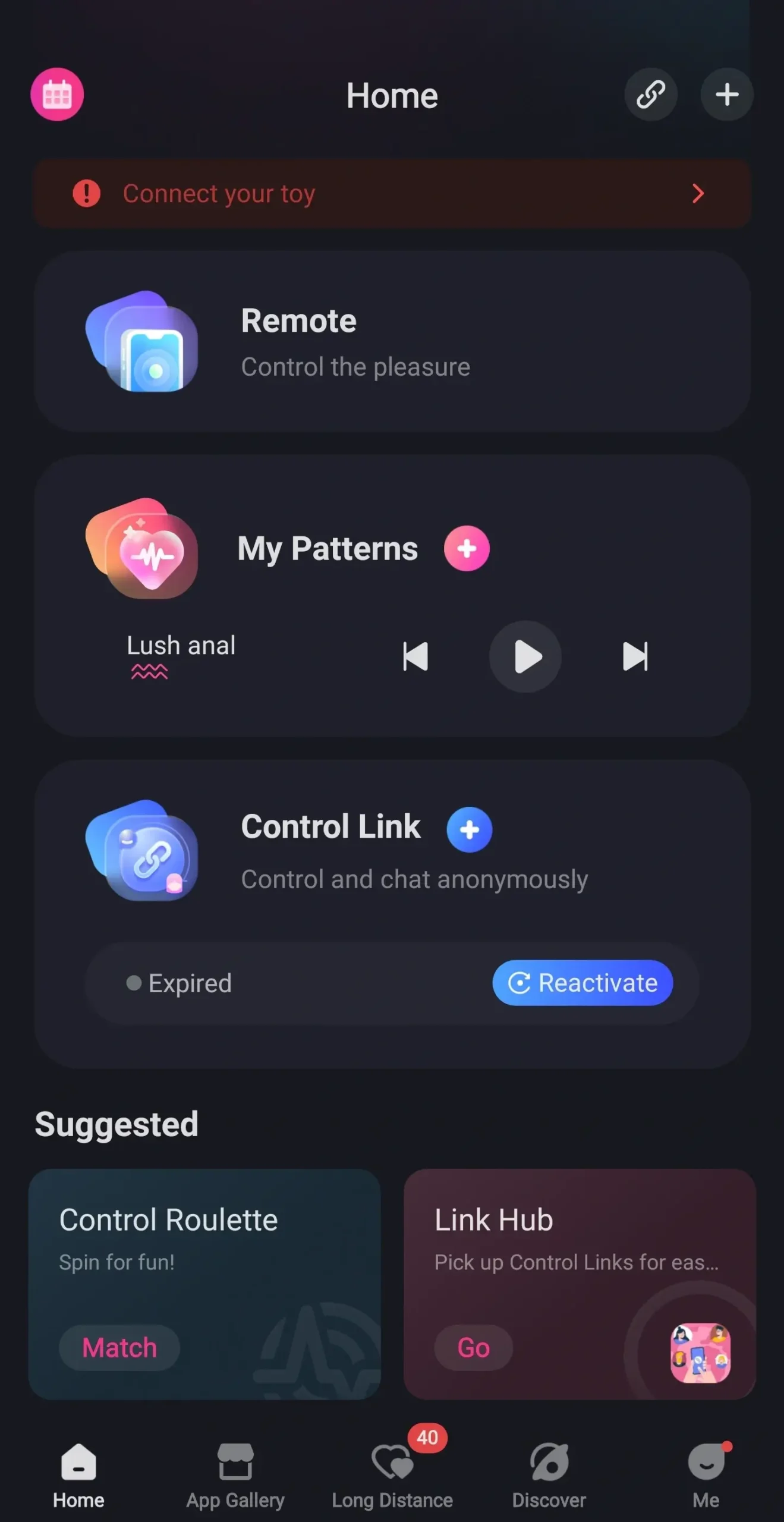The image size is (784, 1522).
Task: Switch to the App Gallery tab
Action: pos(235,1476)
